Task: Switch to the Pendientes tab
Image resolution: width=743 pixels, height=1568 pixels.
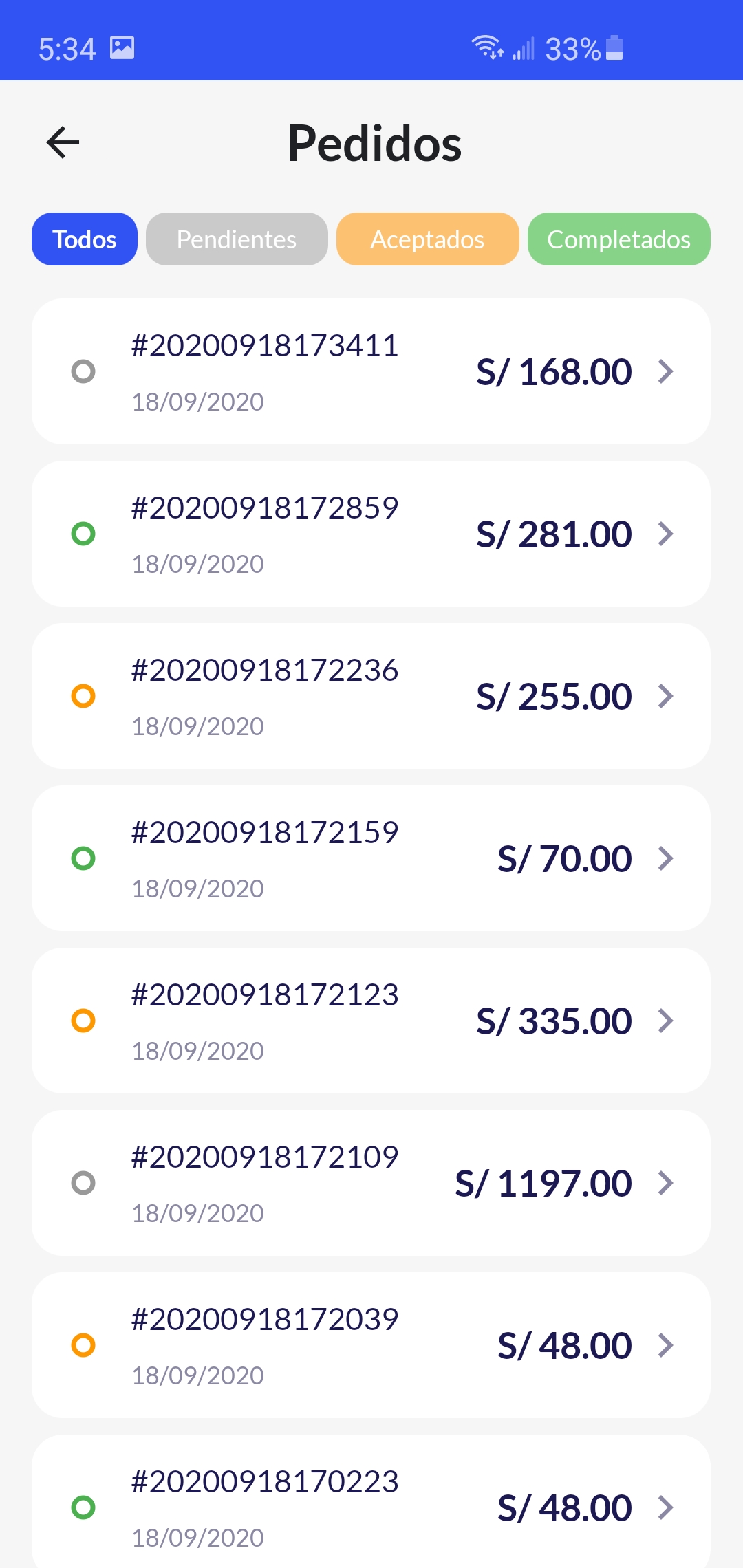Action: (x=237, y=239)
